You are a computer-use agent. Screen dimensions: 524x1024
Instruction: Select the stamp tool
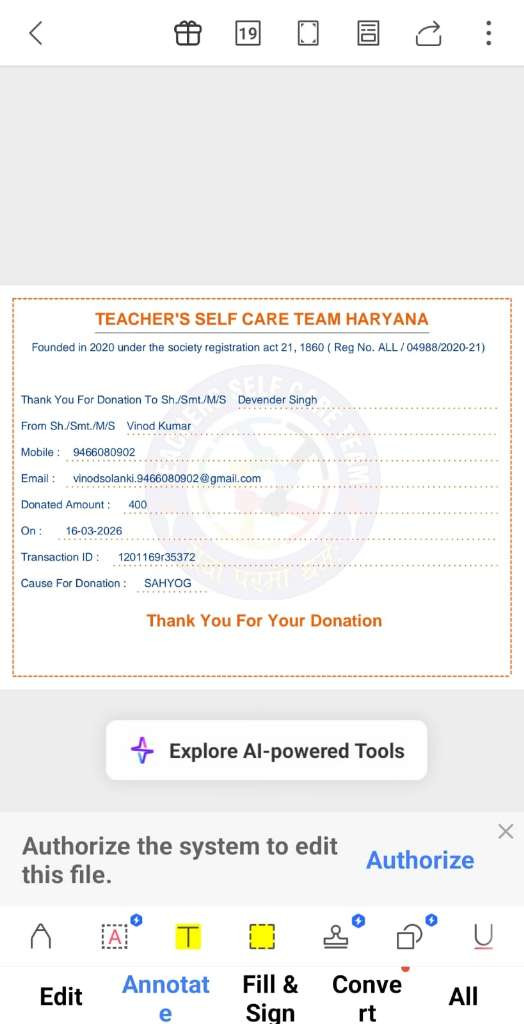(x=337, y=936)
